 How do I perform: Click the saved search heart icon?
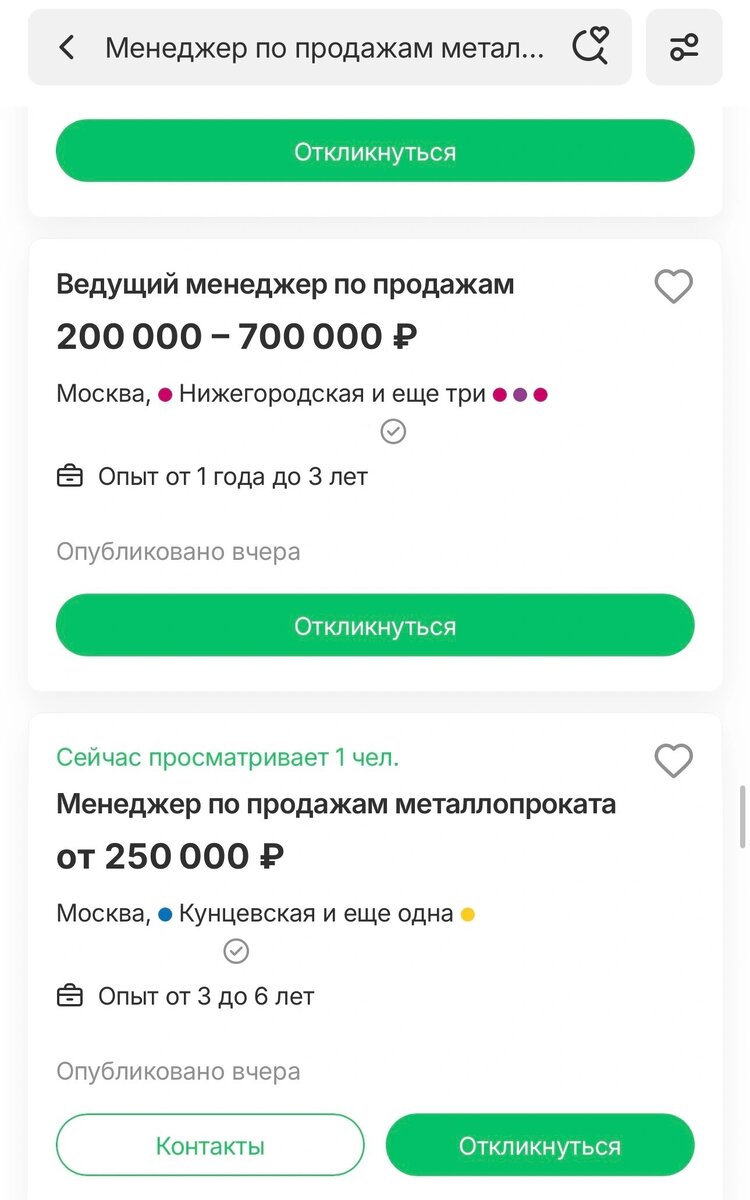590,46
